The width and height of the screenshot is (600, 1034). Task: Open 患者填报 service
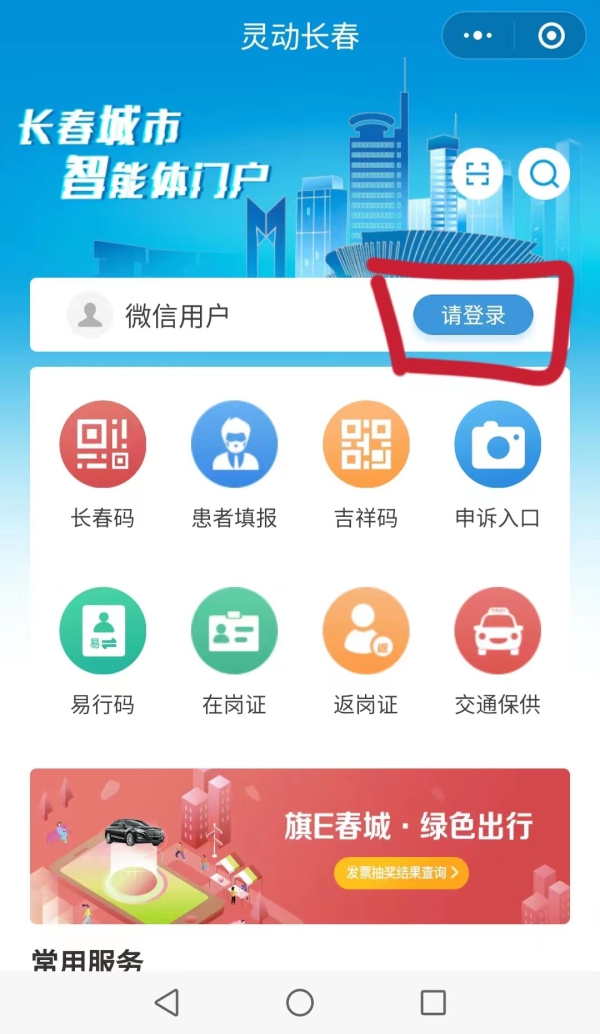pyautogui.click(x=234, y=444)
